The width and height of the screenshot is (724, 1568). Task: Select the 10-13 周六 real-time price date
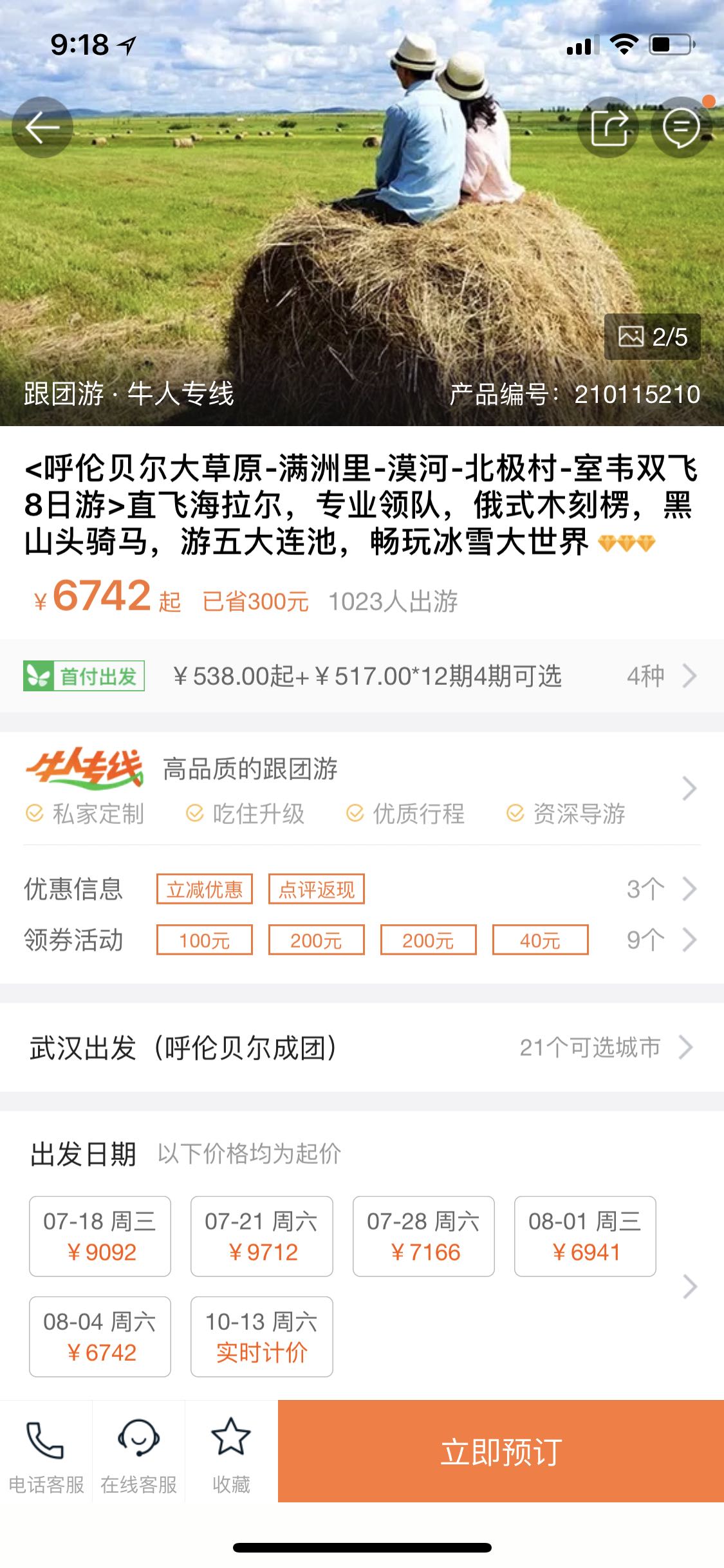261,1336
